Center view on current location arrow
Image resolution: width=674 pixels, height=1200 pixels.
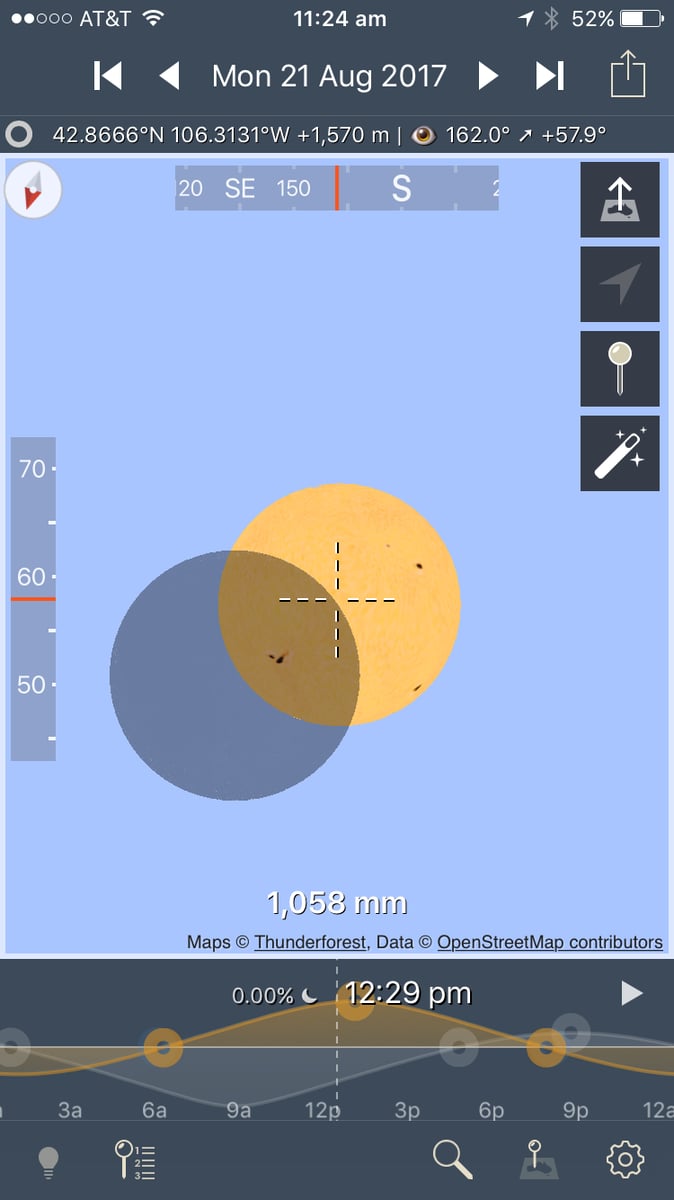(x=620, y=284)
